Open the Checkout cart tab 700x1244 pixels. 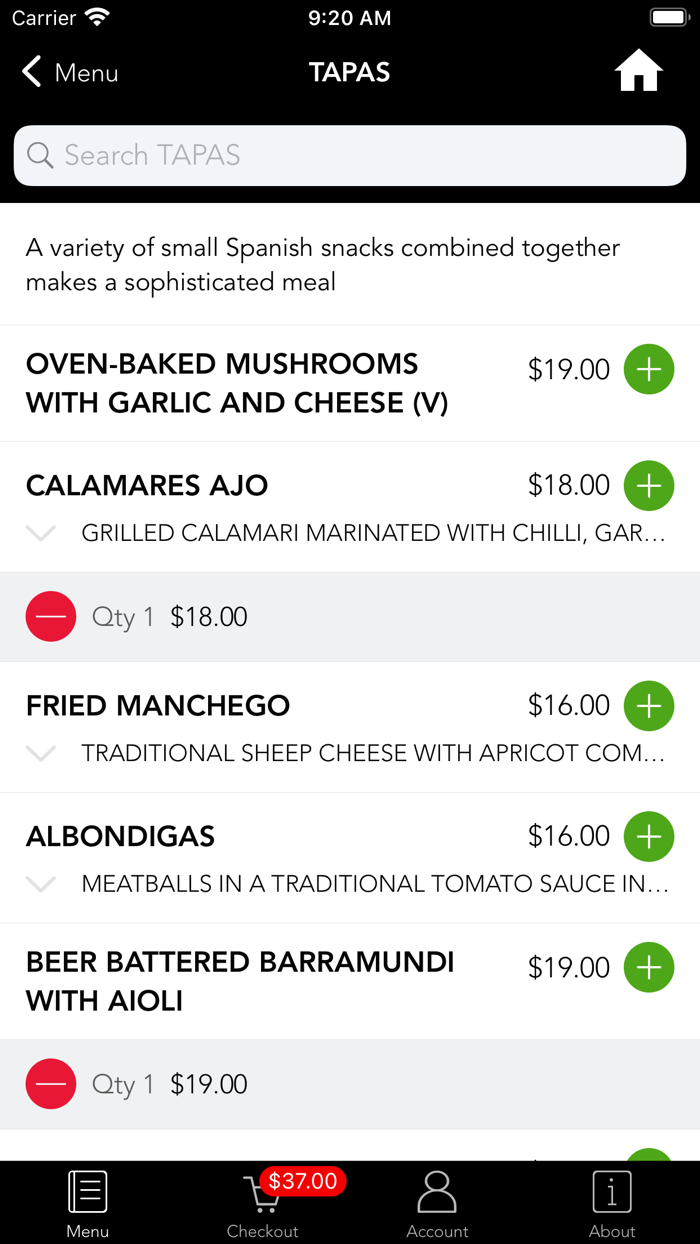263,1203
